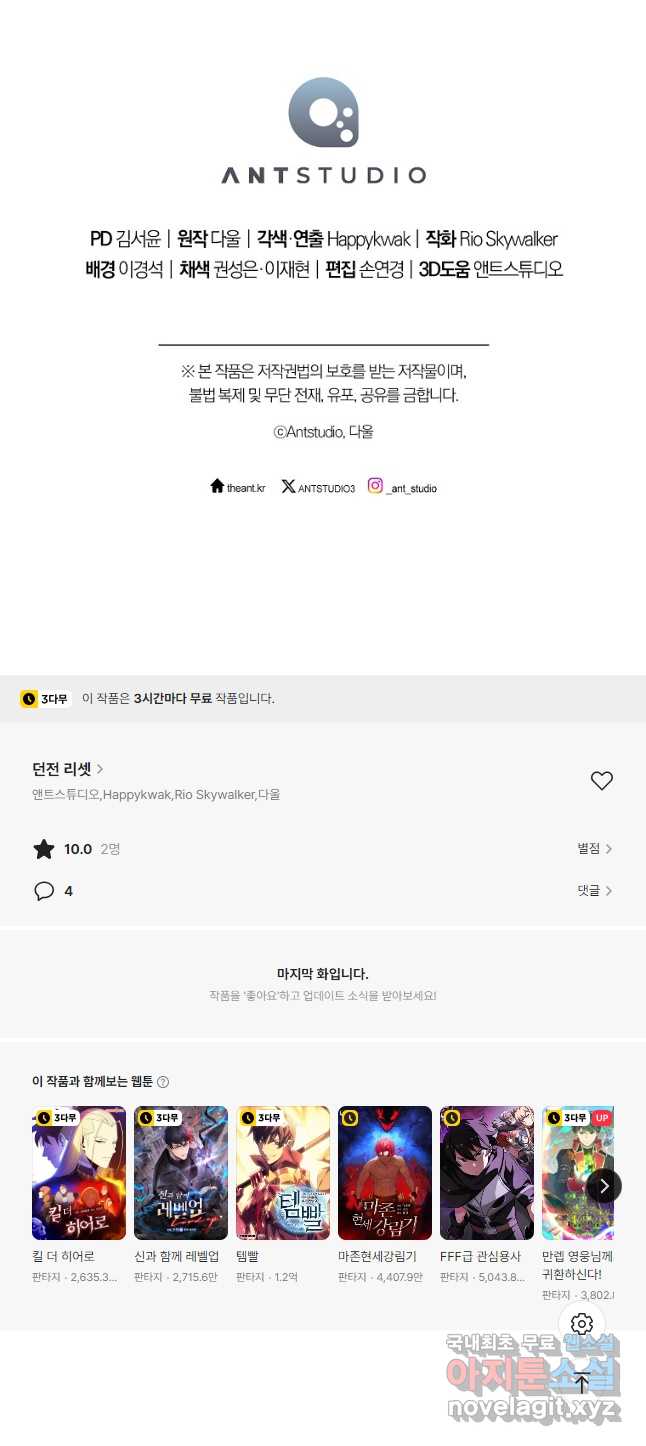Open the 별점 rating page
This screenshot has width=646, height=1446.
[x=594, y=848]
